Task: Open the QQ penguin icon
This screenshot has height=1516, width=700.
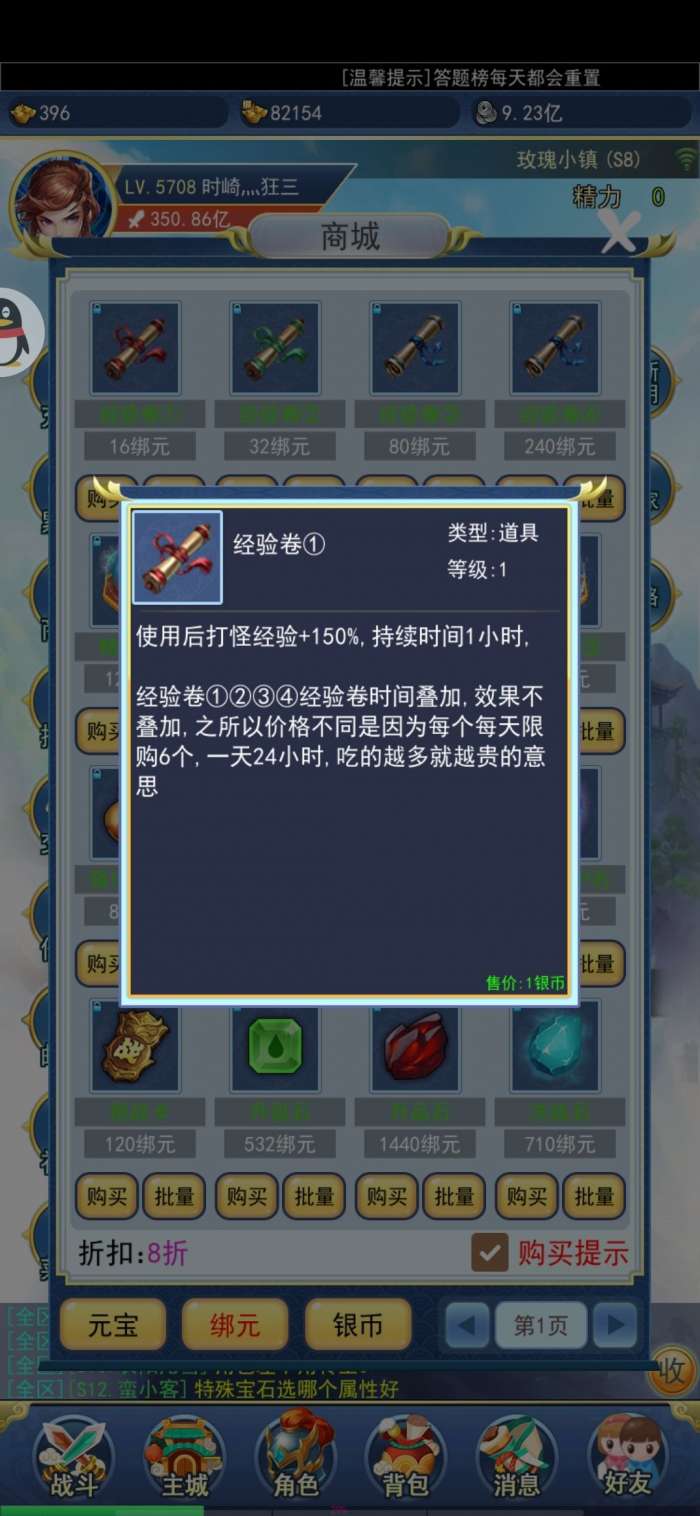Action: (18, 333)
